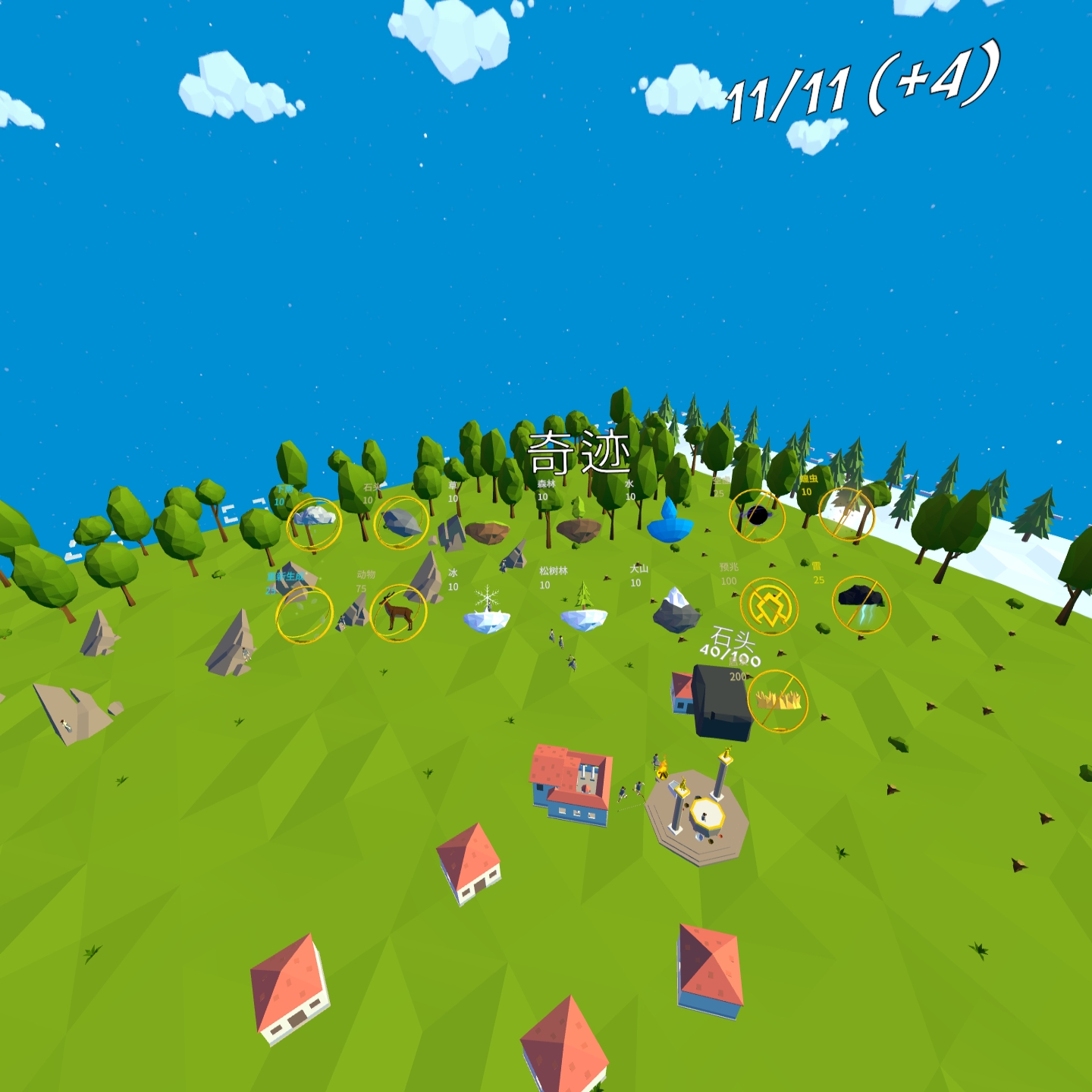Pick the 草 grass island miracle

(486, 532)
